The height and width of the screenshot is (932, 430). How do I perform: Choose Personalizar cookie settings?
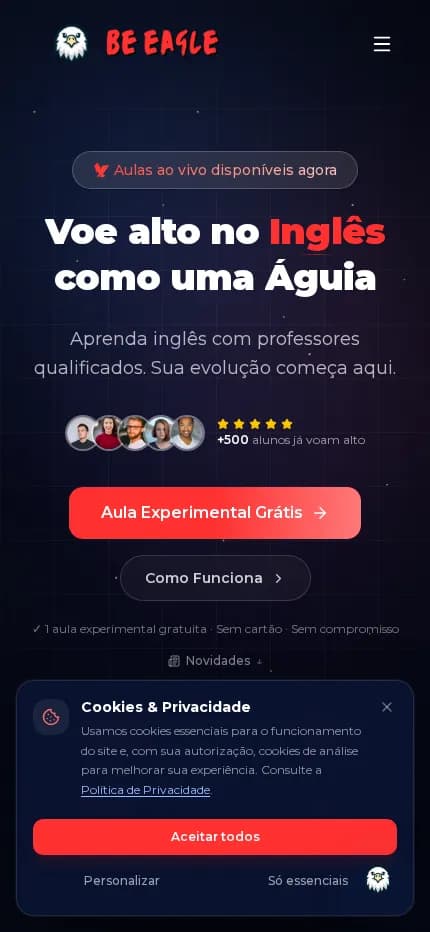(x=122, y=881)
